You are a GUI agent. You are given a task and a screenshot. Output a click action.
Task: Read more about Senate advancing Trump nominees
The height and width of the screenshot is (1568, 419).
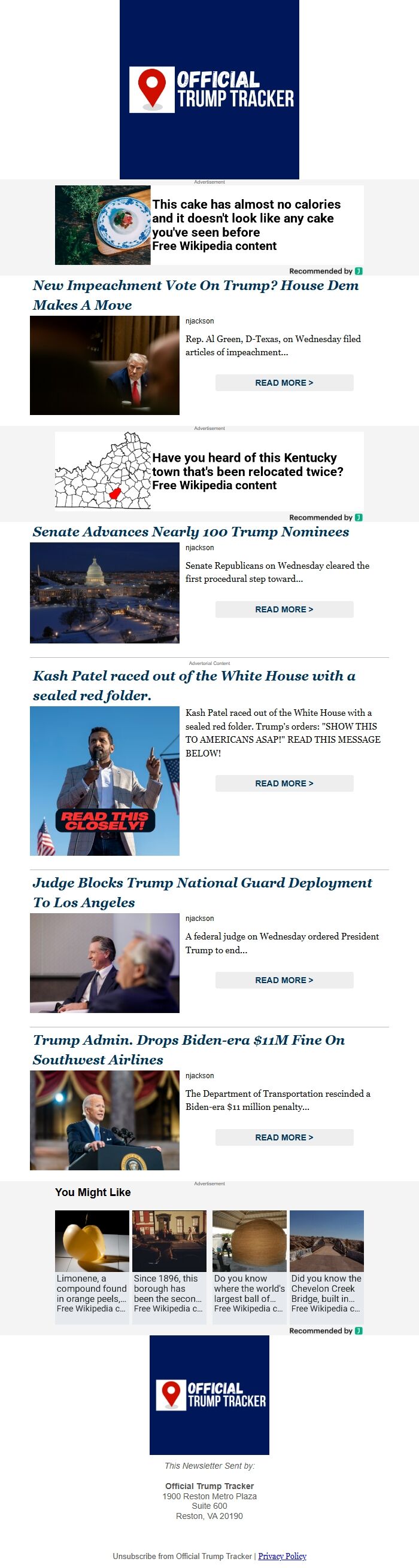click(284, 609)
